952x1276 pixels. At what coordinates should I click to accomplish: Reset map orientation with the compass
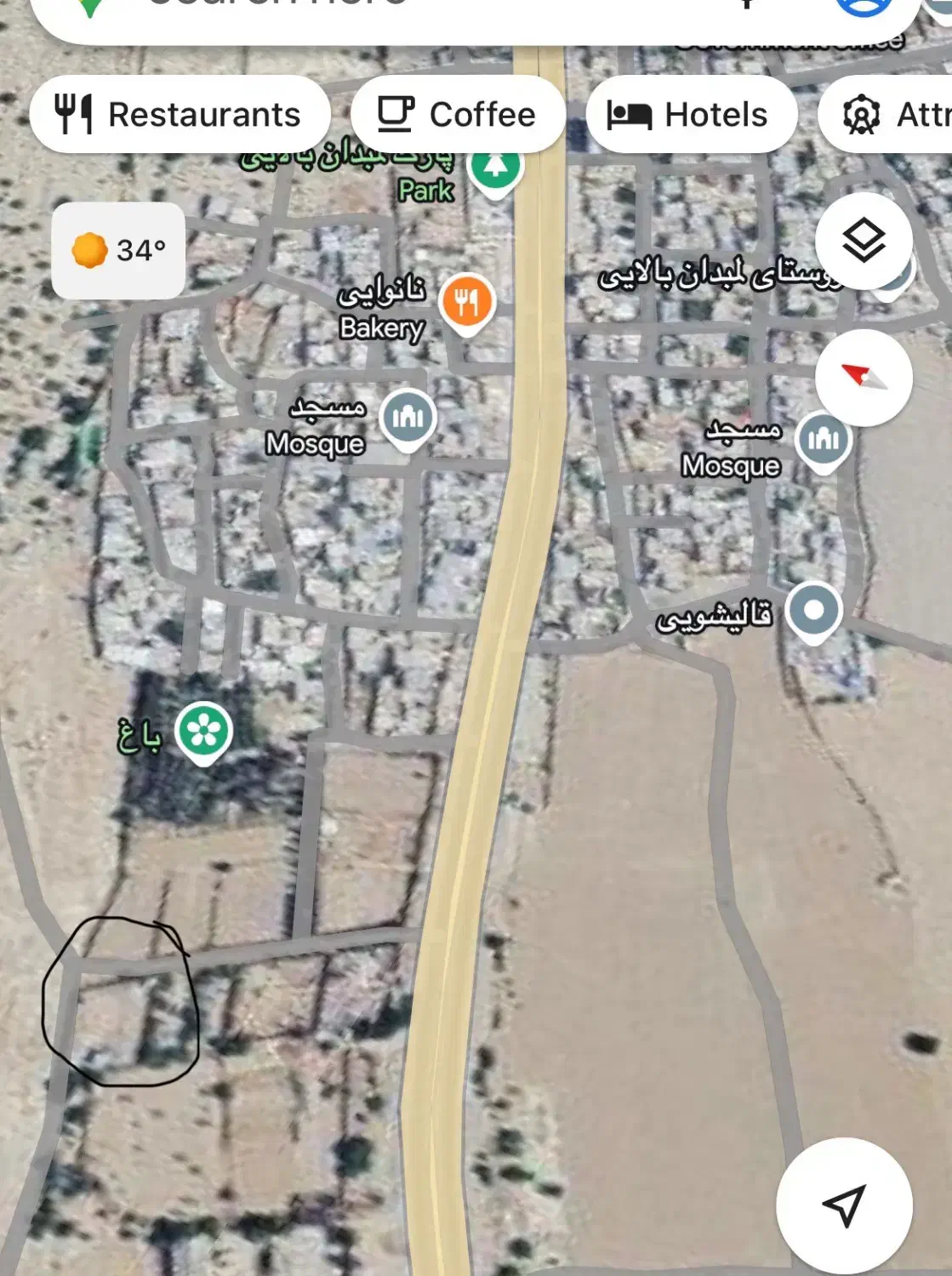pyautogui.click(x=864, y=377)
